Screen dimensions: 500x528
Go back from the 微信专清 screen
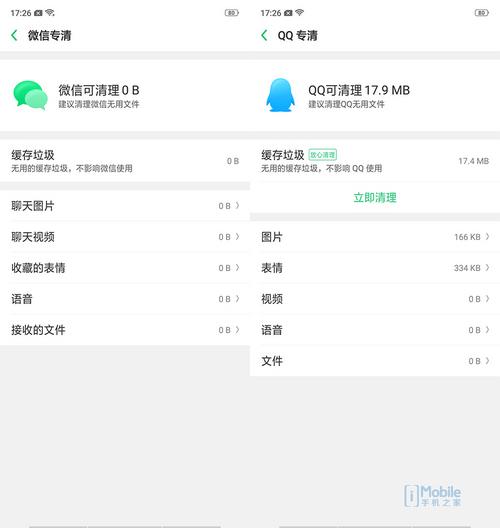pyautogui.click(x=14, y=35)
